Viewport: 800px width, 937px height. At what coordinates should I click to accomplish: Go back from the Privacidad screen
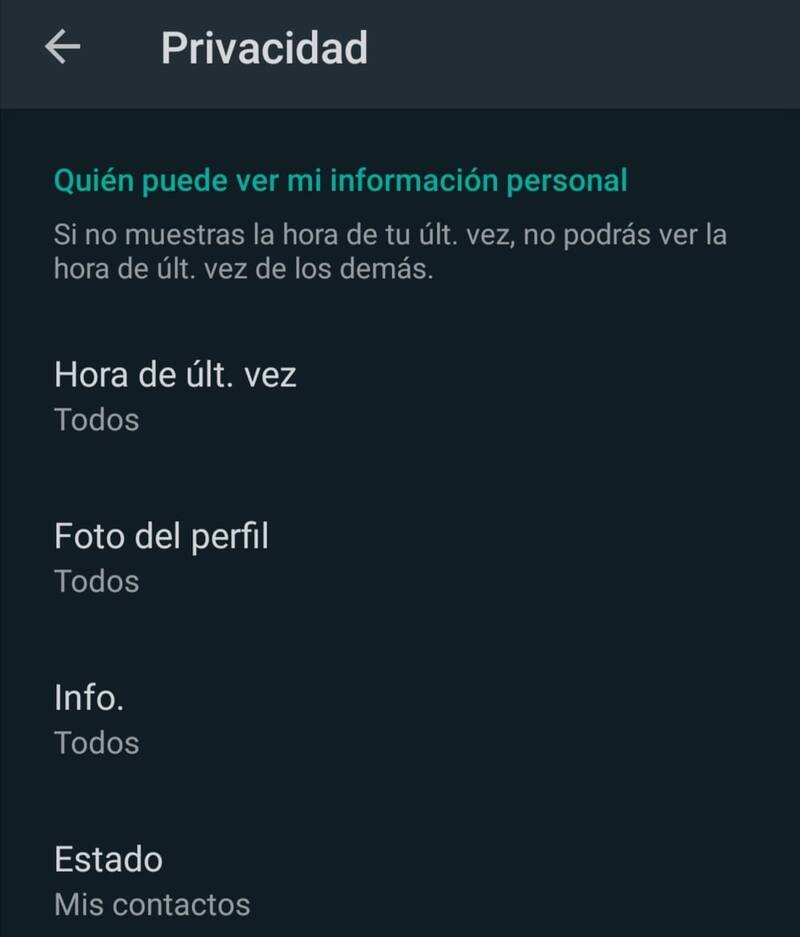62,48
